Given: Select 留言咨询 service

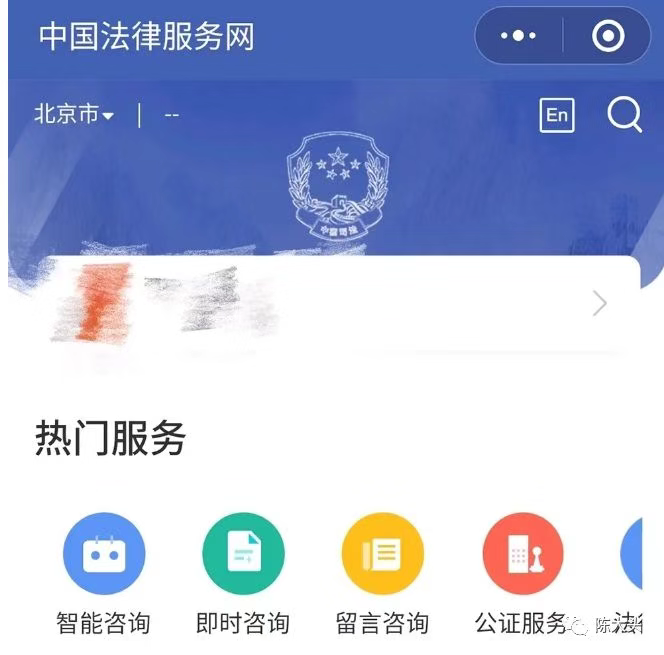Looking at the screenshot, I should pos(383,555).
